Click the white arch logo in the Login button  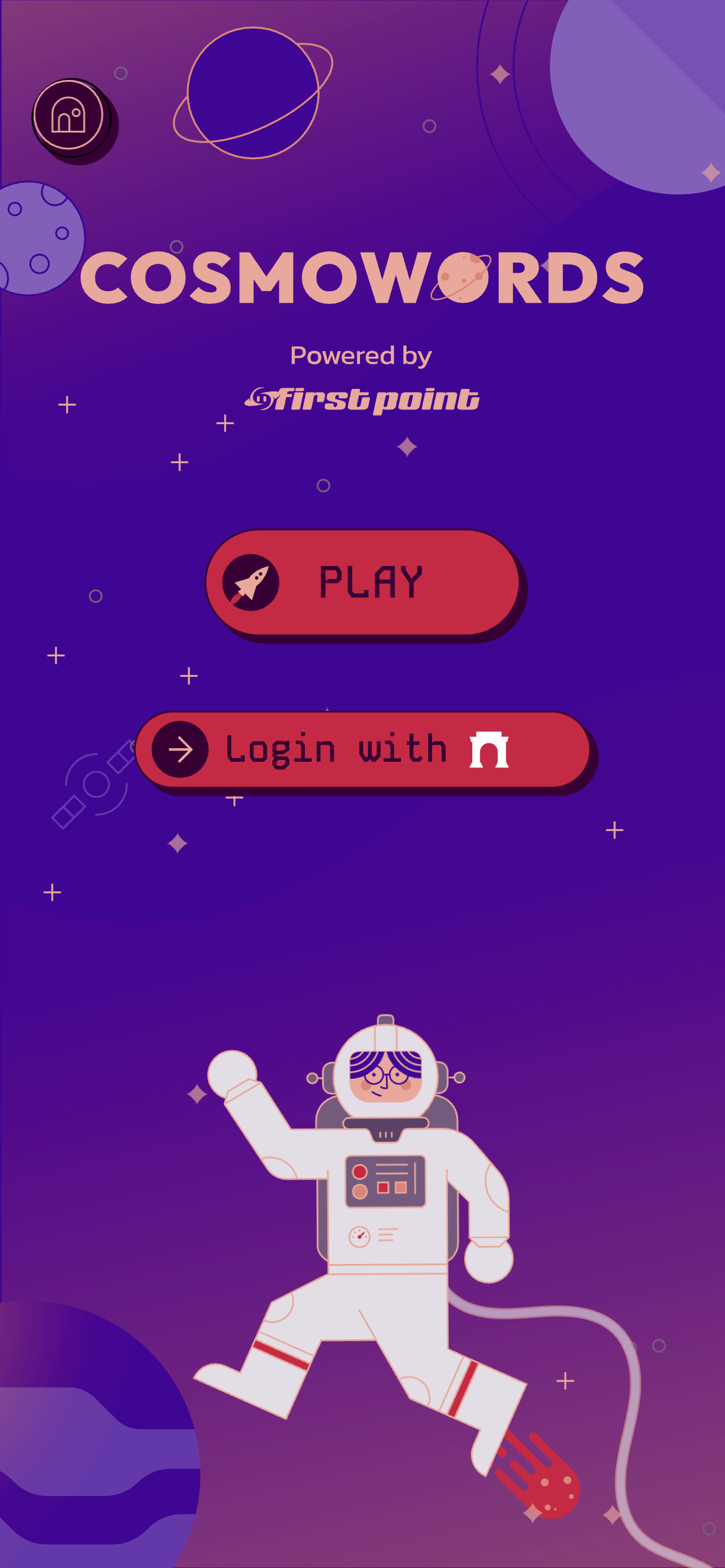coord(489,749)
